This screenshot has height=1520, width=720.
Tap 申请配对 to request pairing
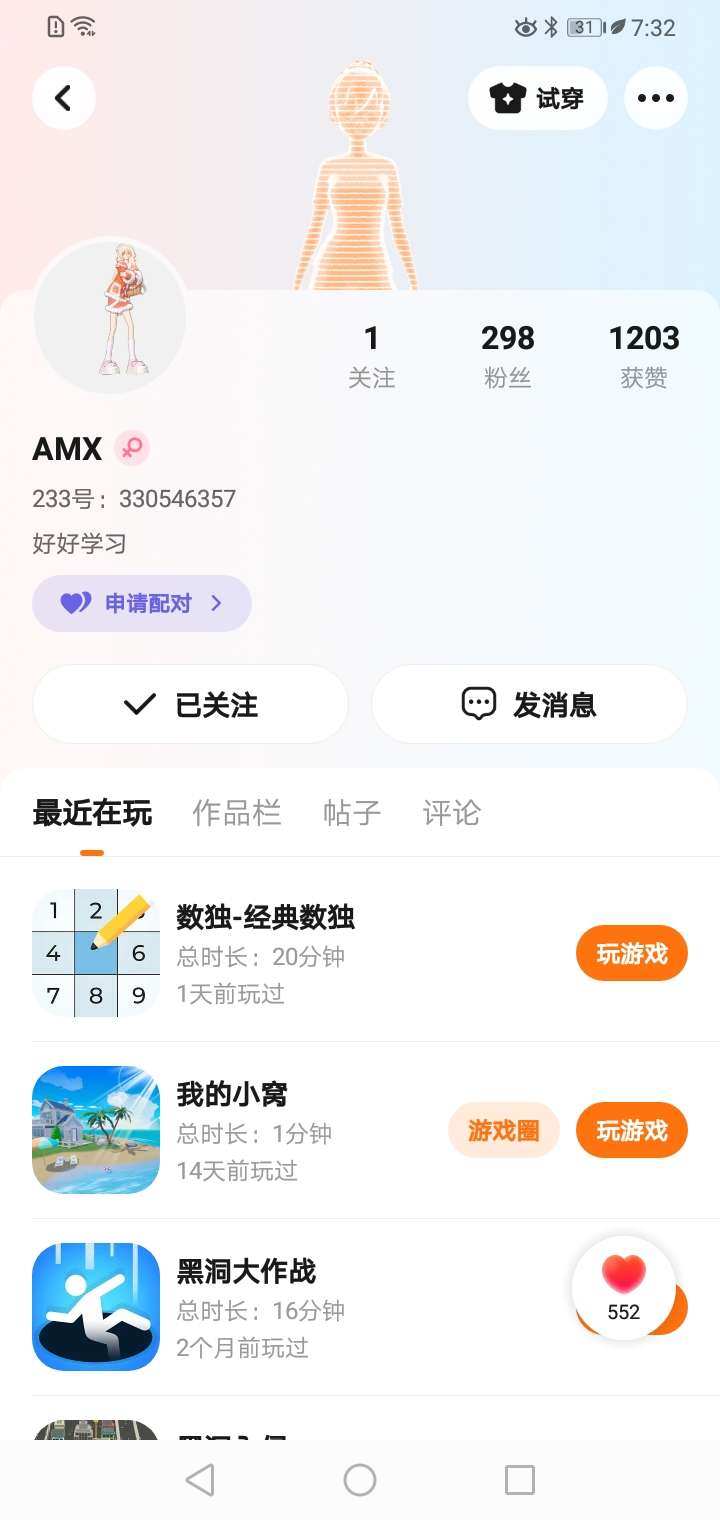tap(141, 603)
